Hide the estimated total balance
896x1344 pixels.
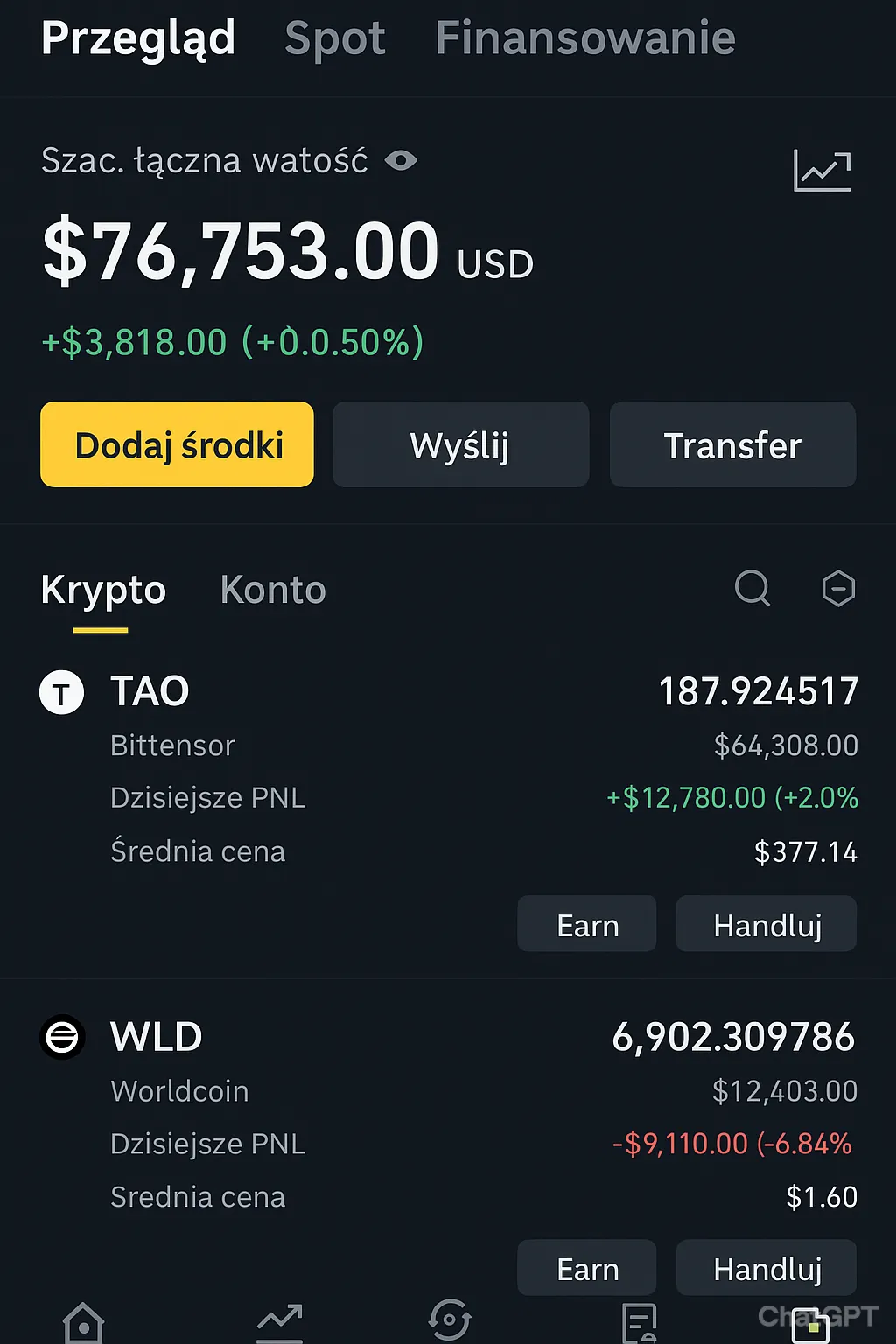pos(402,161)
